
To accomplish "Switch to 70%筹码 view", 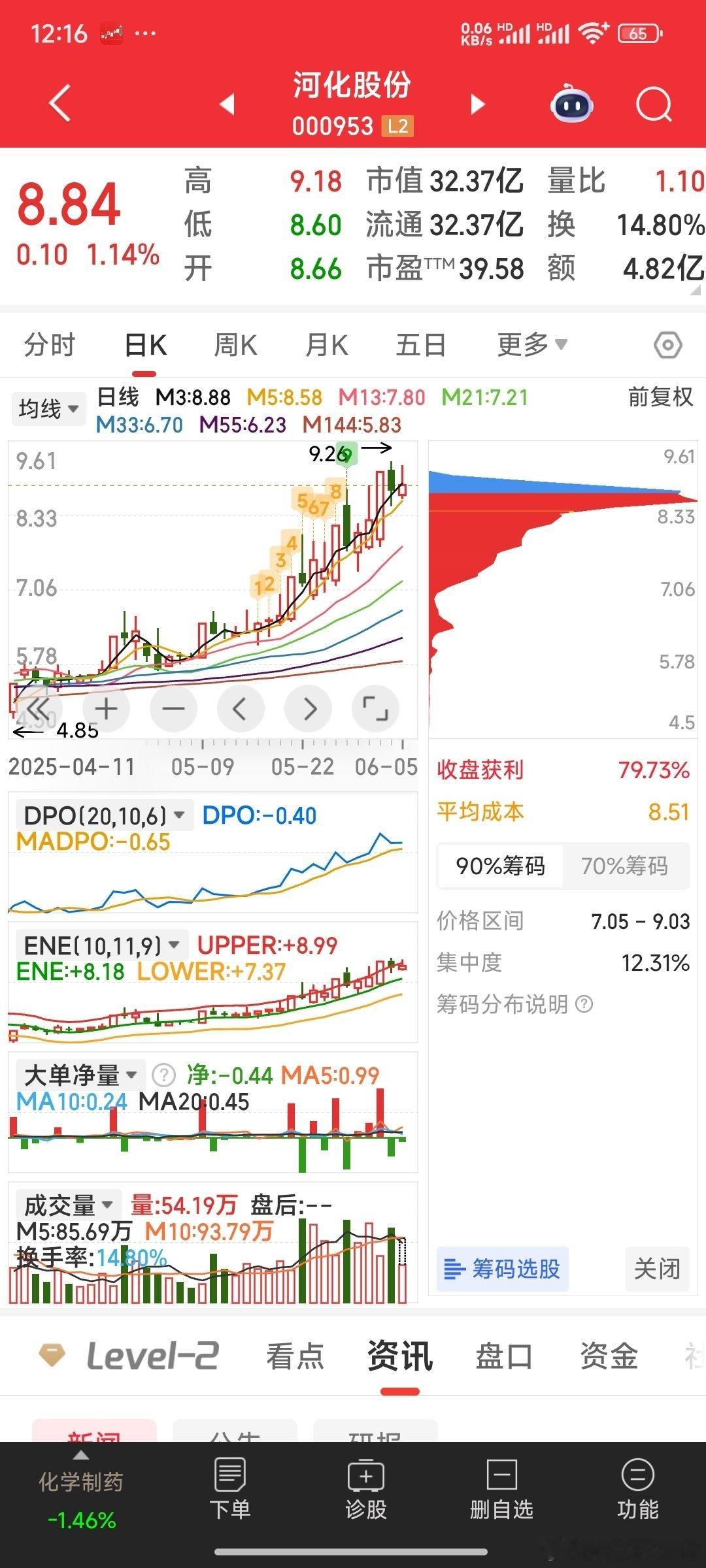I will 625,866.
